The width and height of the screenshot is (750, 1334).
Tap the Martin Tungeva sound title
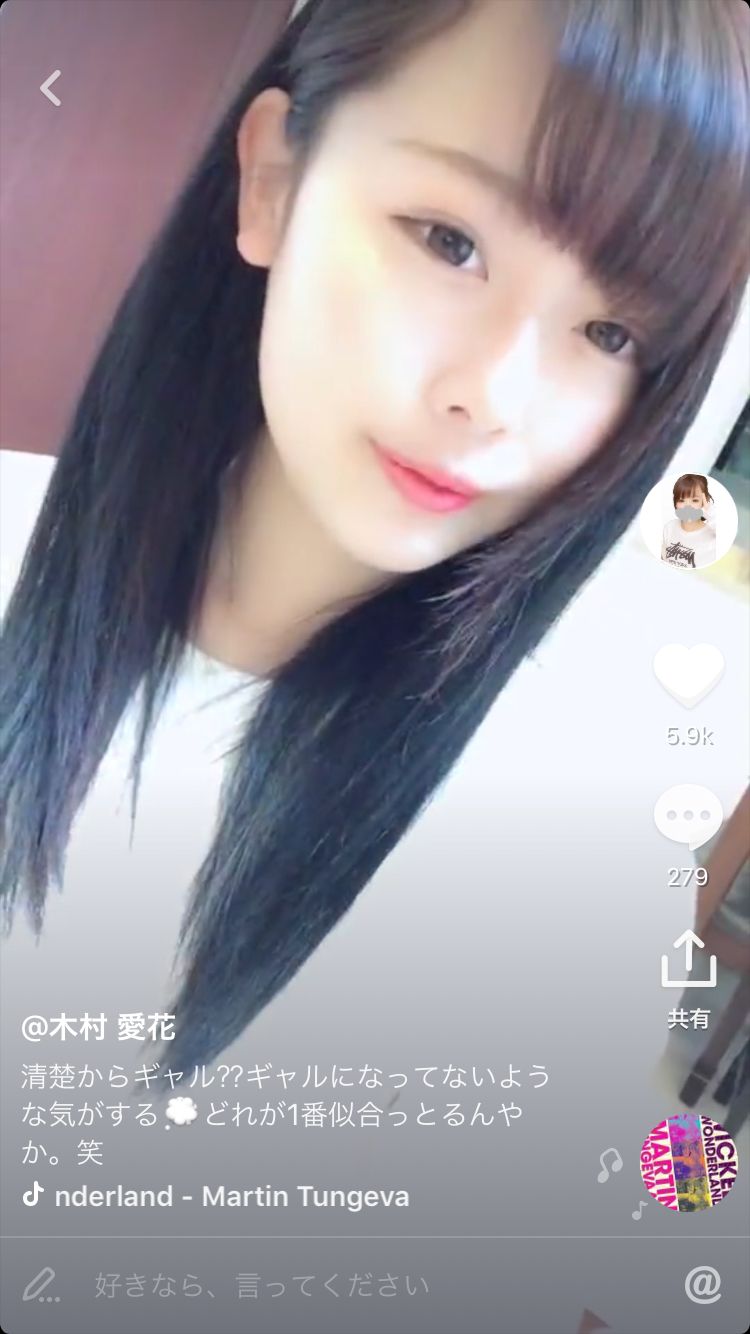pos(231,1196)
